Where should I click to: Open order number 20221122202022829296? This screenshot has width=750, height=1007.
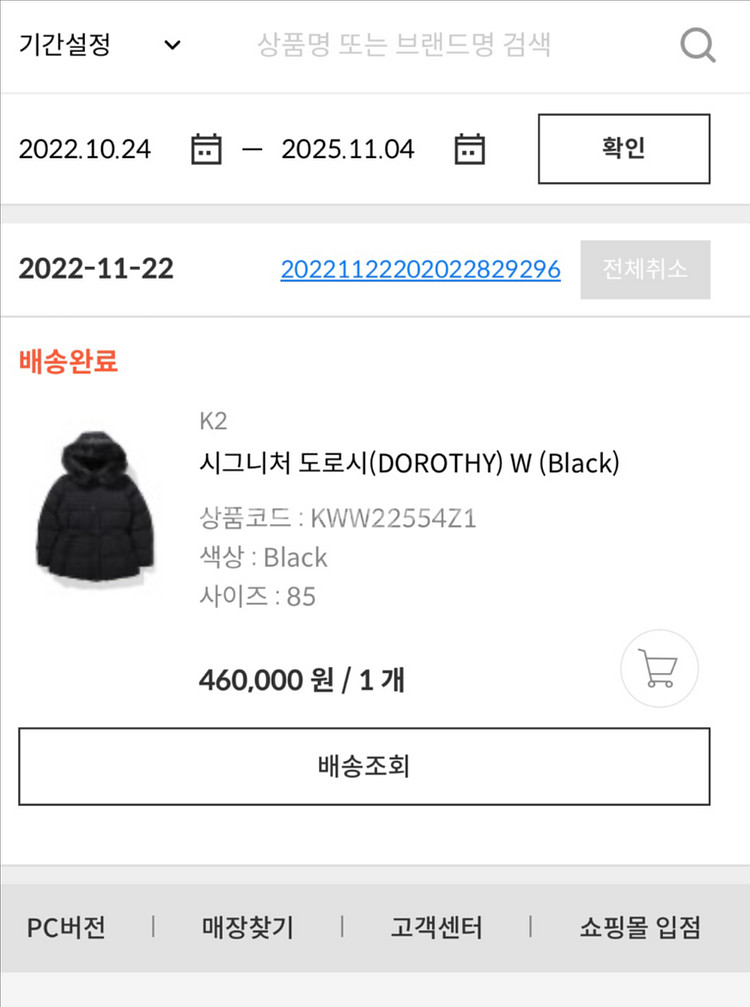tap(420, 269)
